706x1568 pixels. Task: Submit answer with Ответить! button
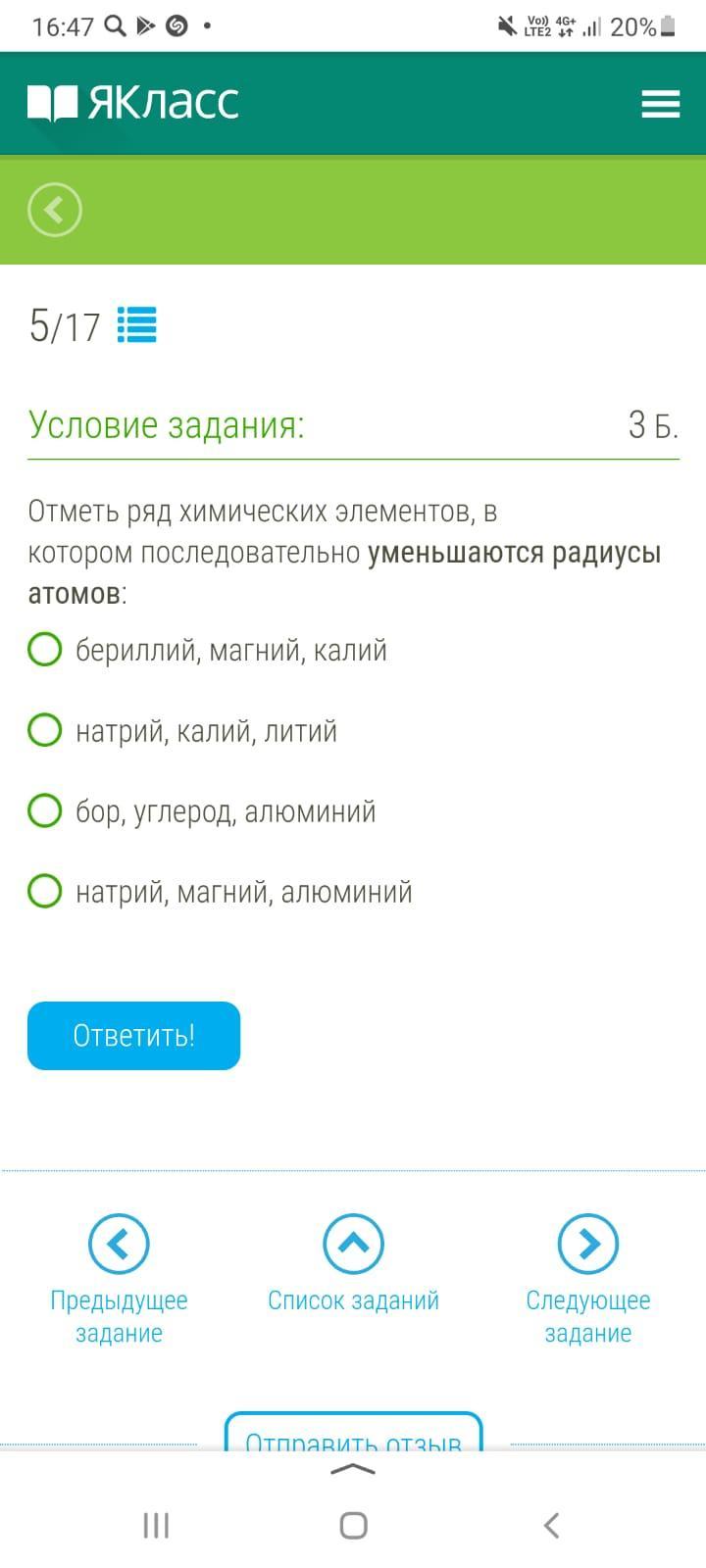pyautogui.click(x=133, y=1036)
